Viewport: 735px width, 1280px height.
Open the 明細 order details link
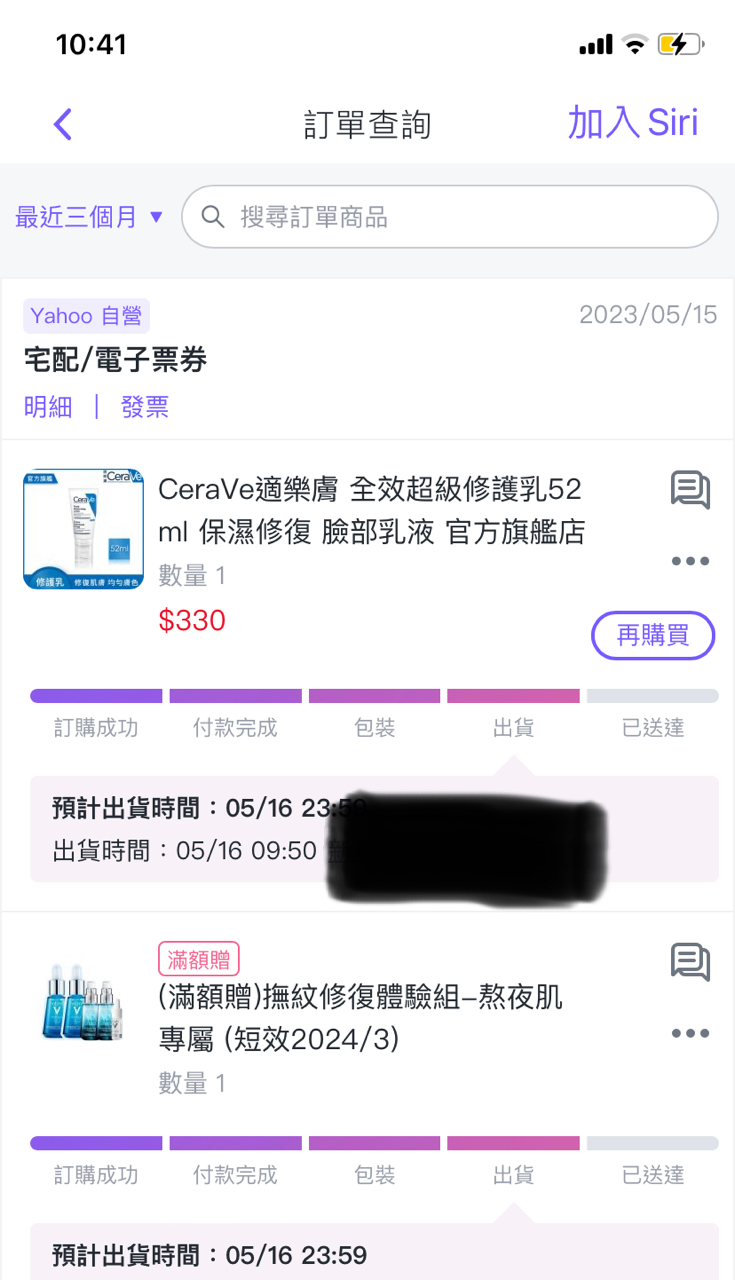click(x=48, y=407)
